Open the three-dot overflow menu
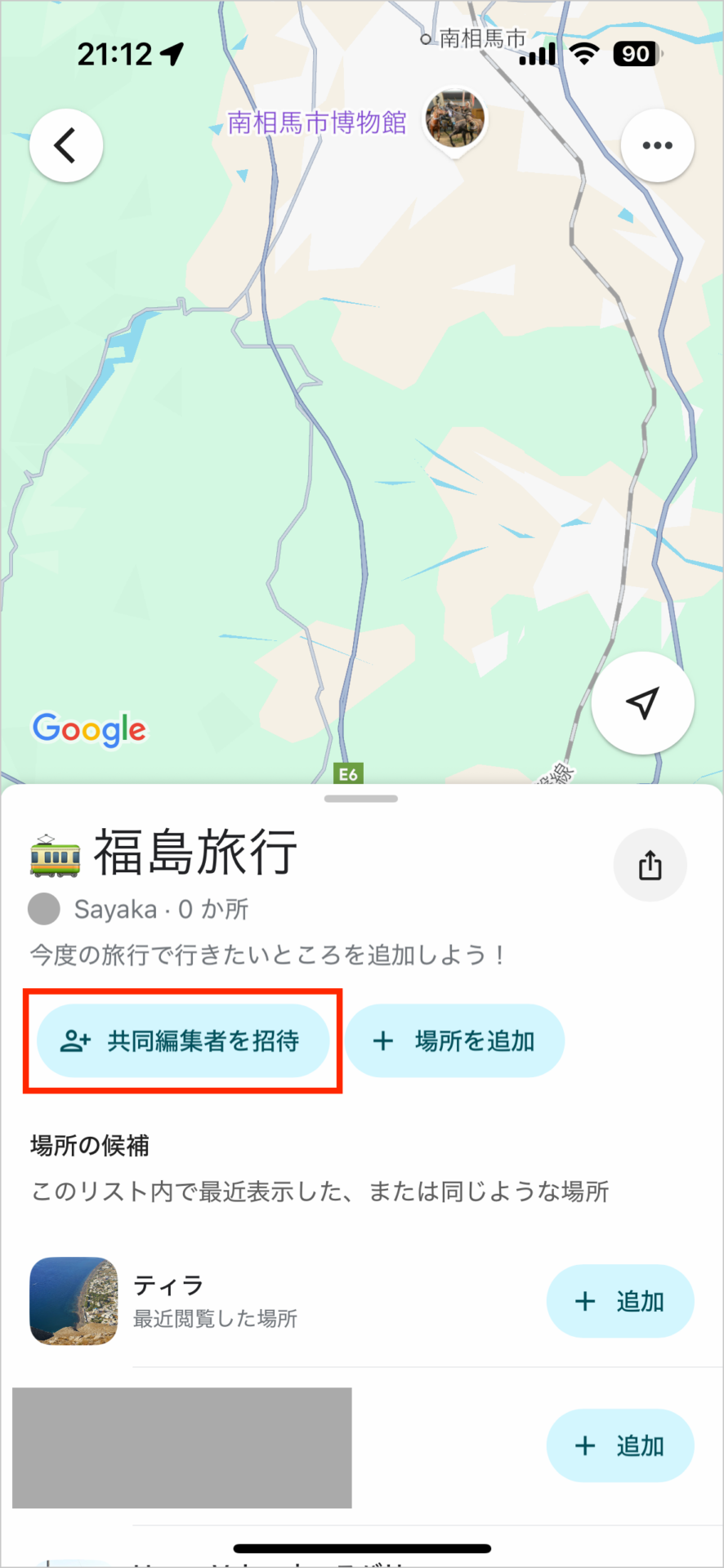 pyautogui.click(x=657, y=145)
